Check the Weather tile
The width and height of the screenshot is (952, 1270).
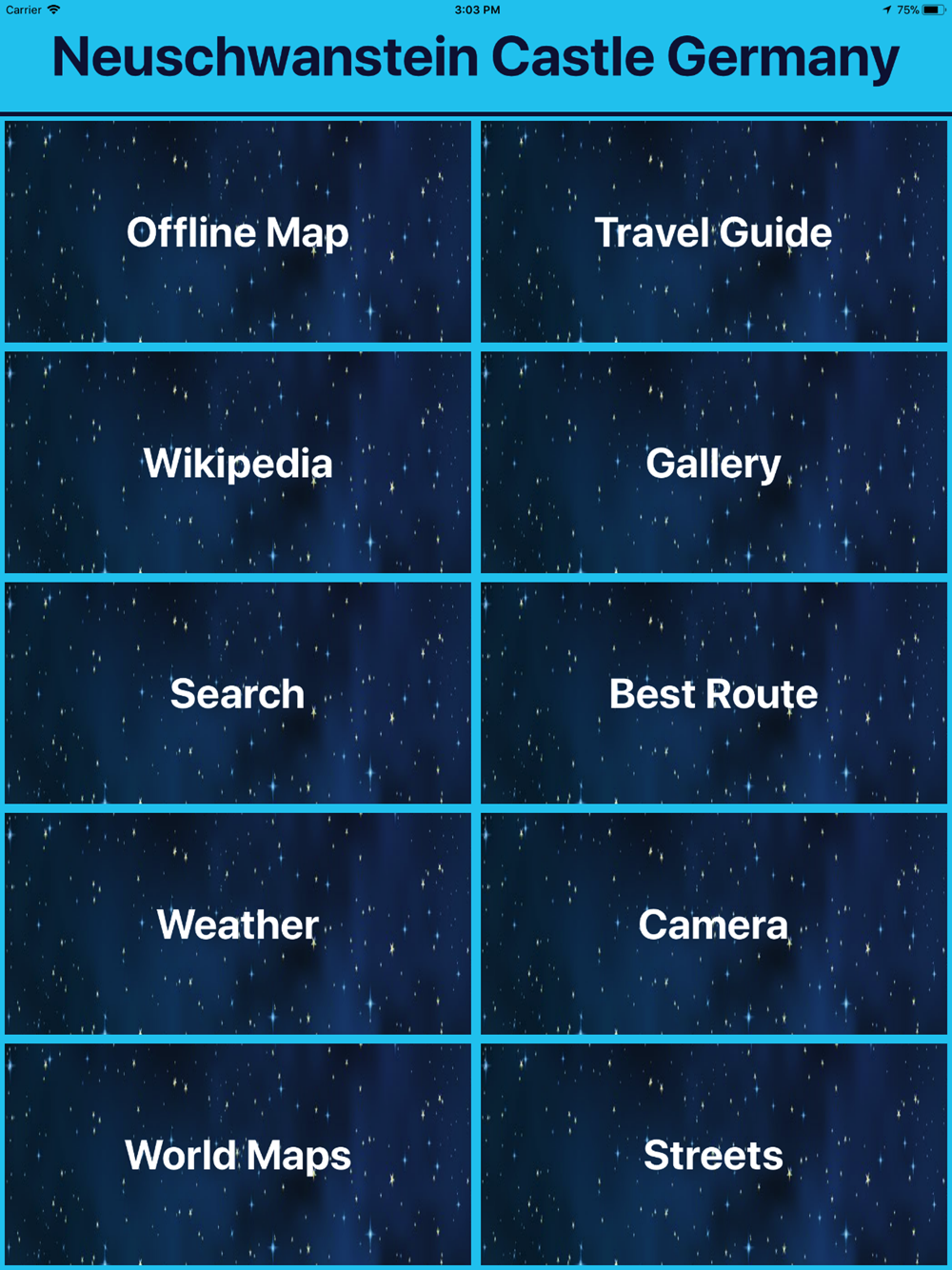coord(238,923)
